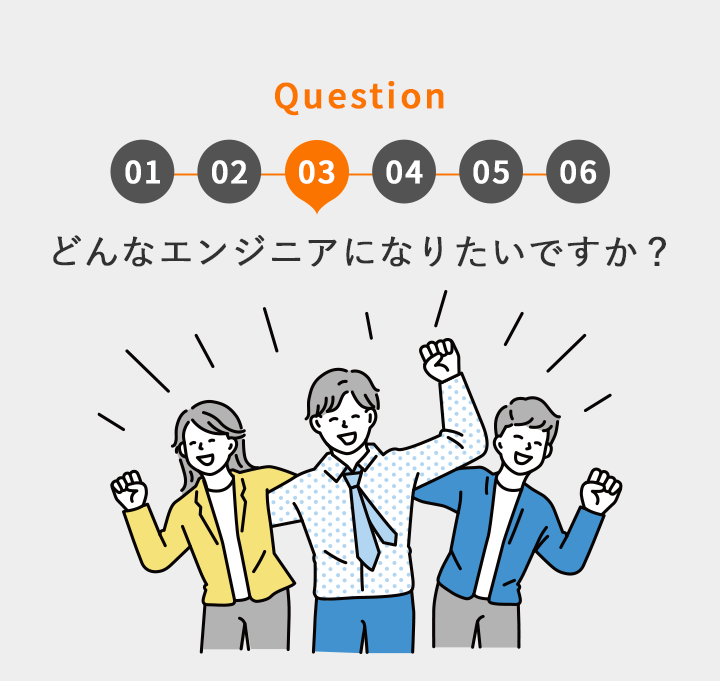Screen dimensions: 720x681
Task: Open question 05
Action: tap(491, 173)
